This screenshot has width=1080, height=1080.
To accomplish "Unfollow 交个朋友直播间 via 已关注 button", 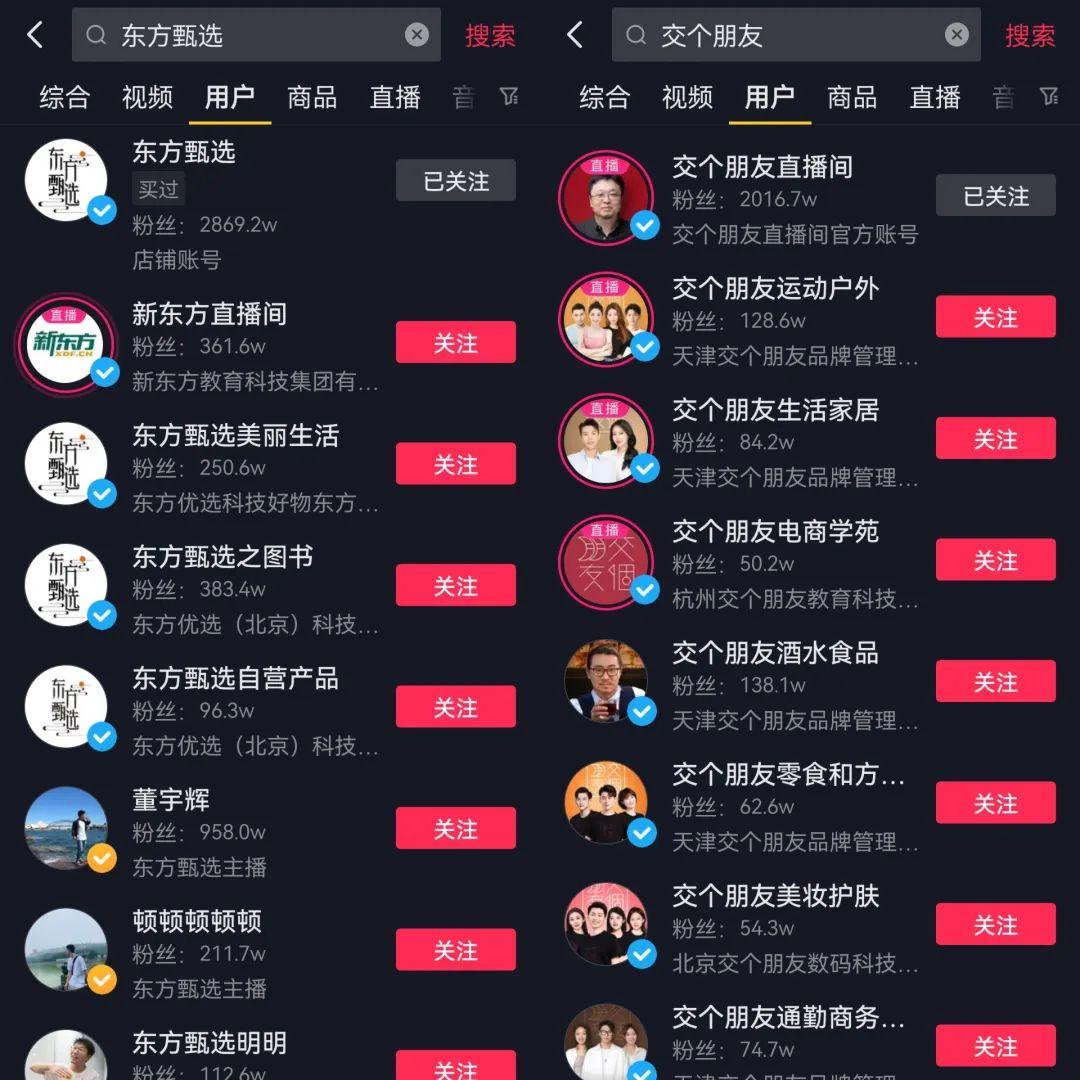I will pos(995,196).
